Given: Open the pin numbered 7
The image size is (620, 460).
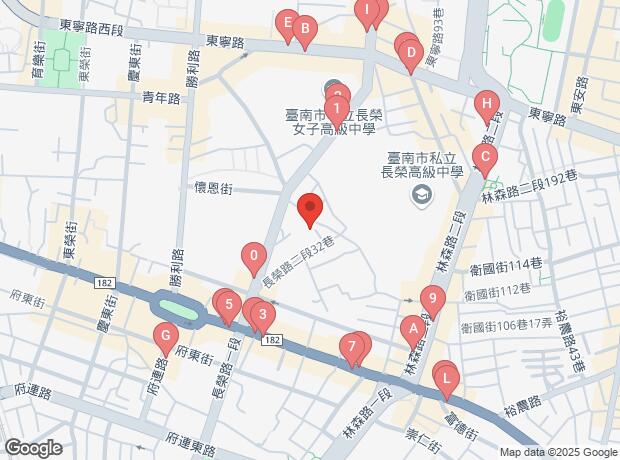Looking at the screenshot, I should click(351, 349).
